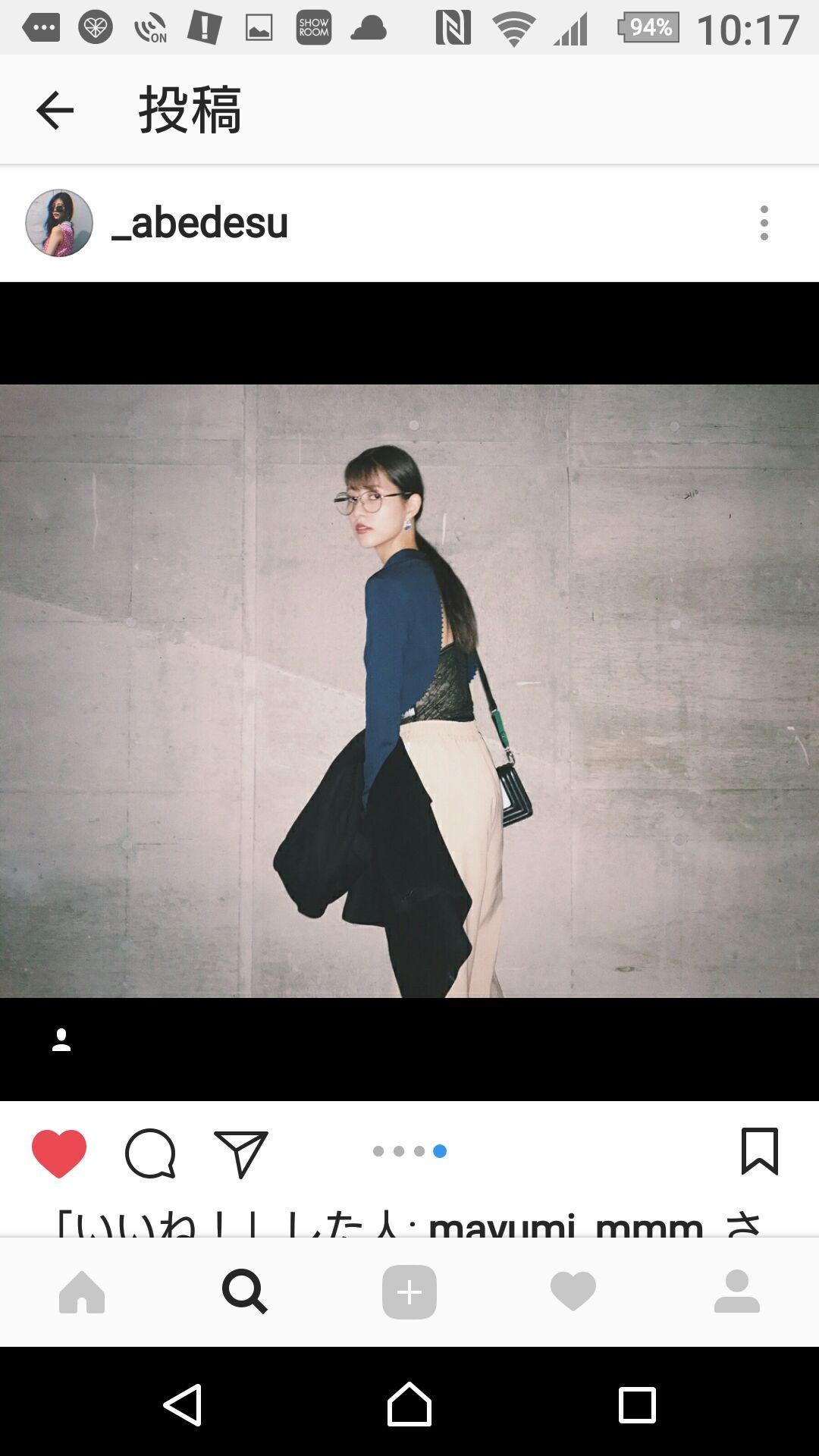The height and width of the screenshot is (1456, 819).
Task: Tap the Android home button
Action: click(409, 1404)
